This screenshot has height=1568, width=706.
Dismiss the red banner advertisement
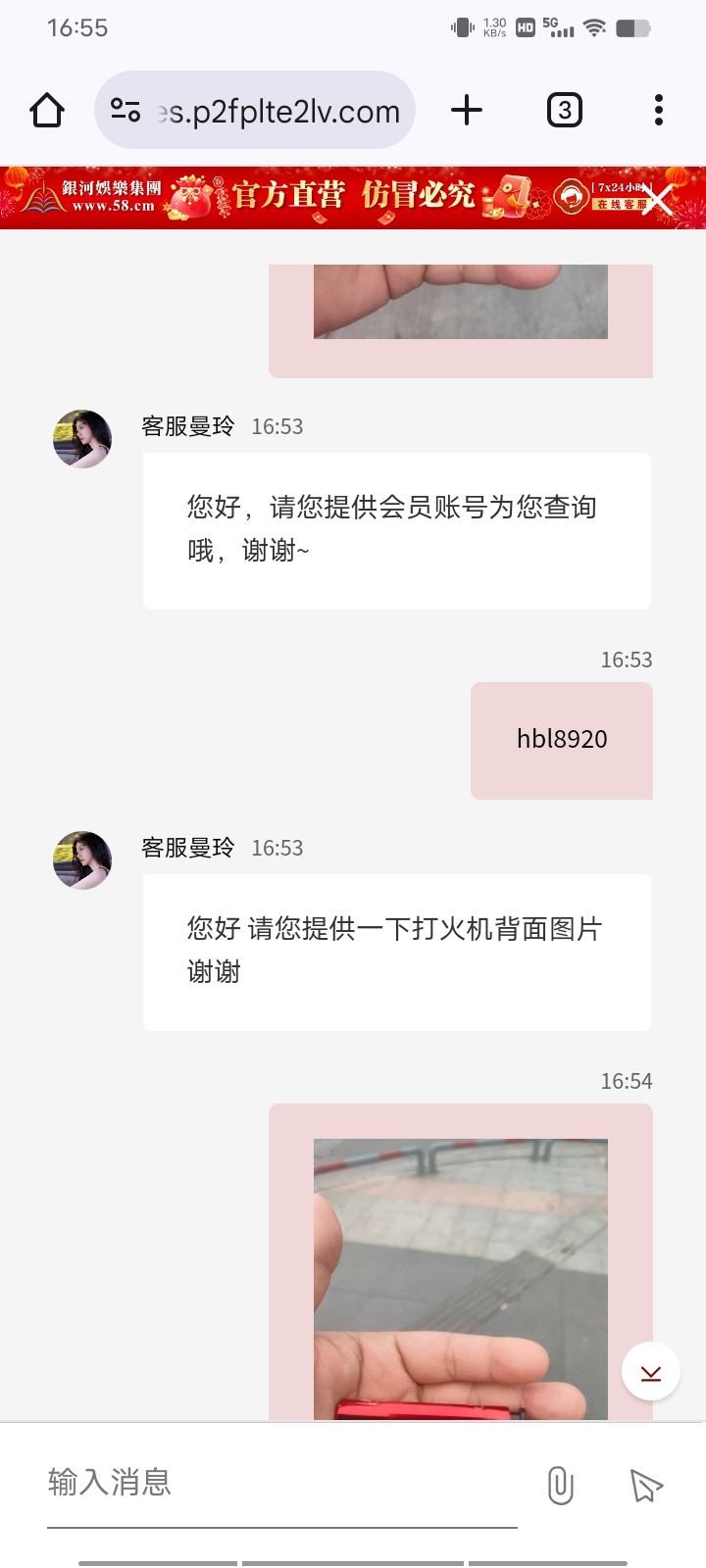[x=657, y=200]
